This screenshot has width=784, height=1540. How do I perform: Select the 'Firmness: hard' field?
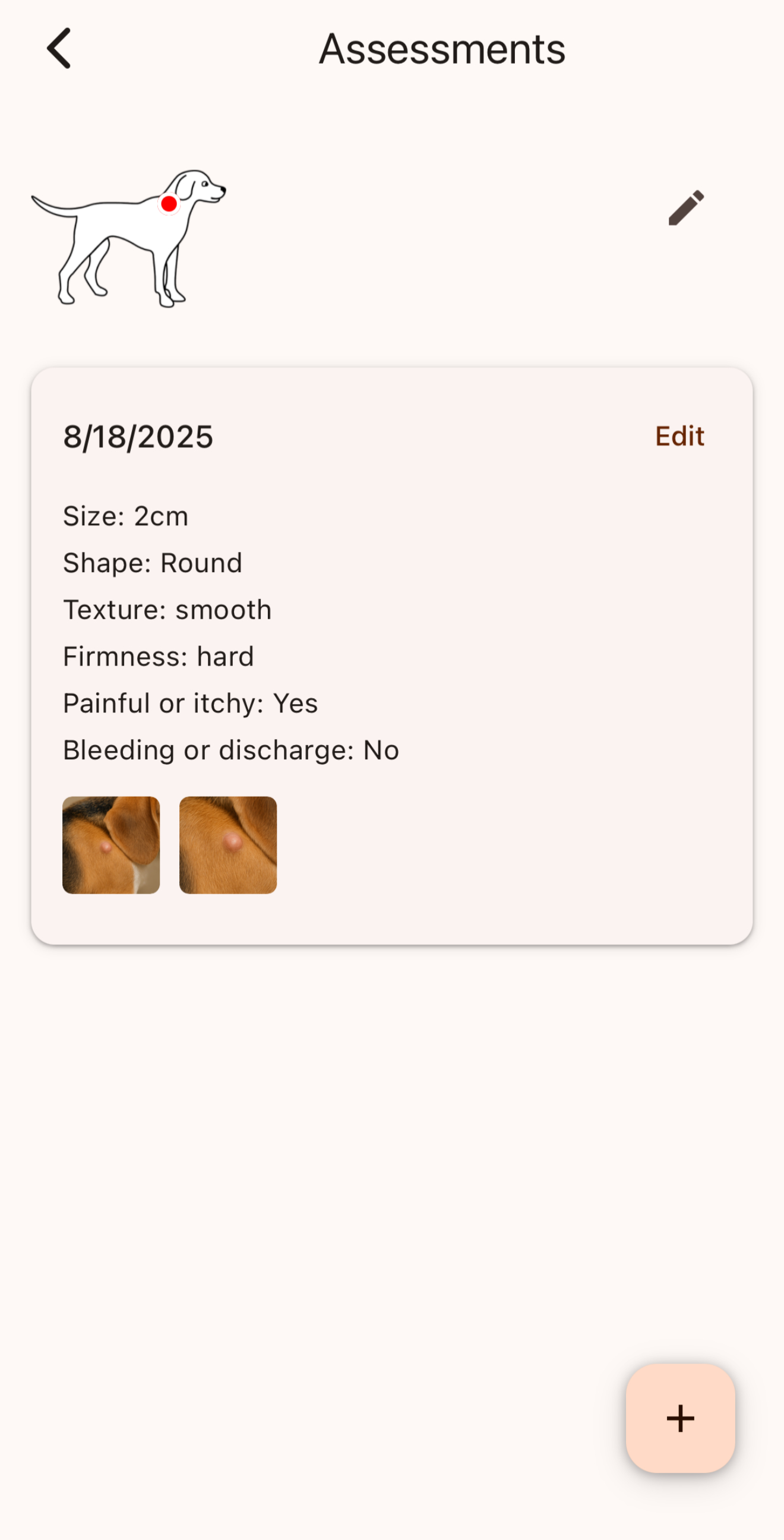159,656
